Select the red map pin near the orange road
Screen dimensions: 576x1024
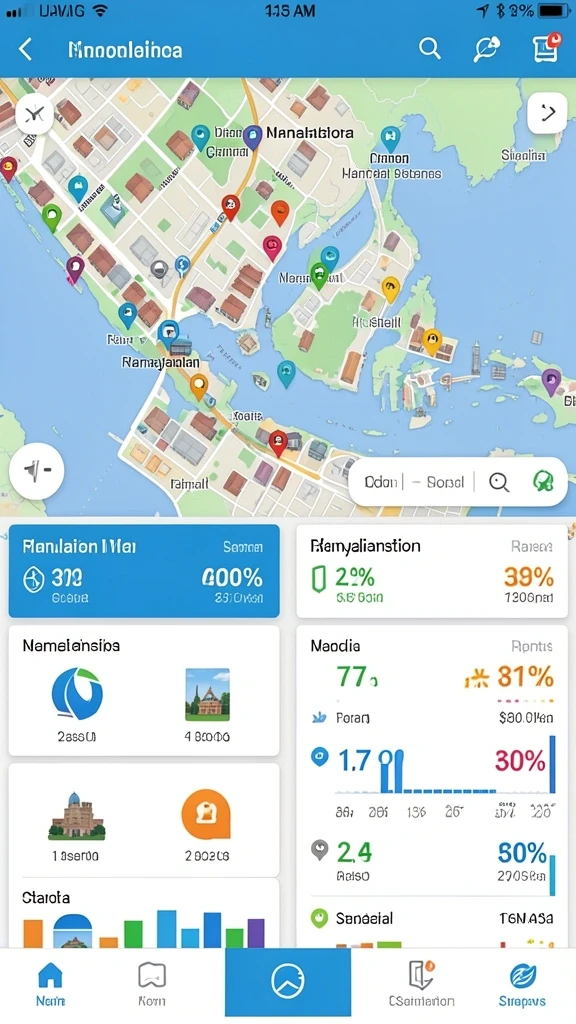(x=230, y=208)
